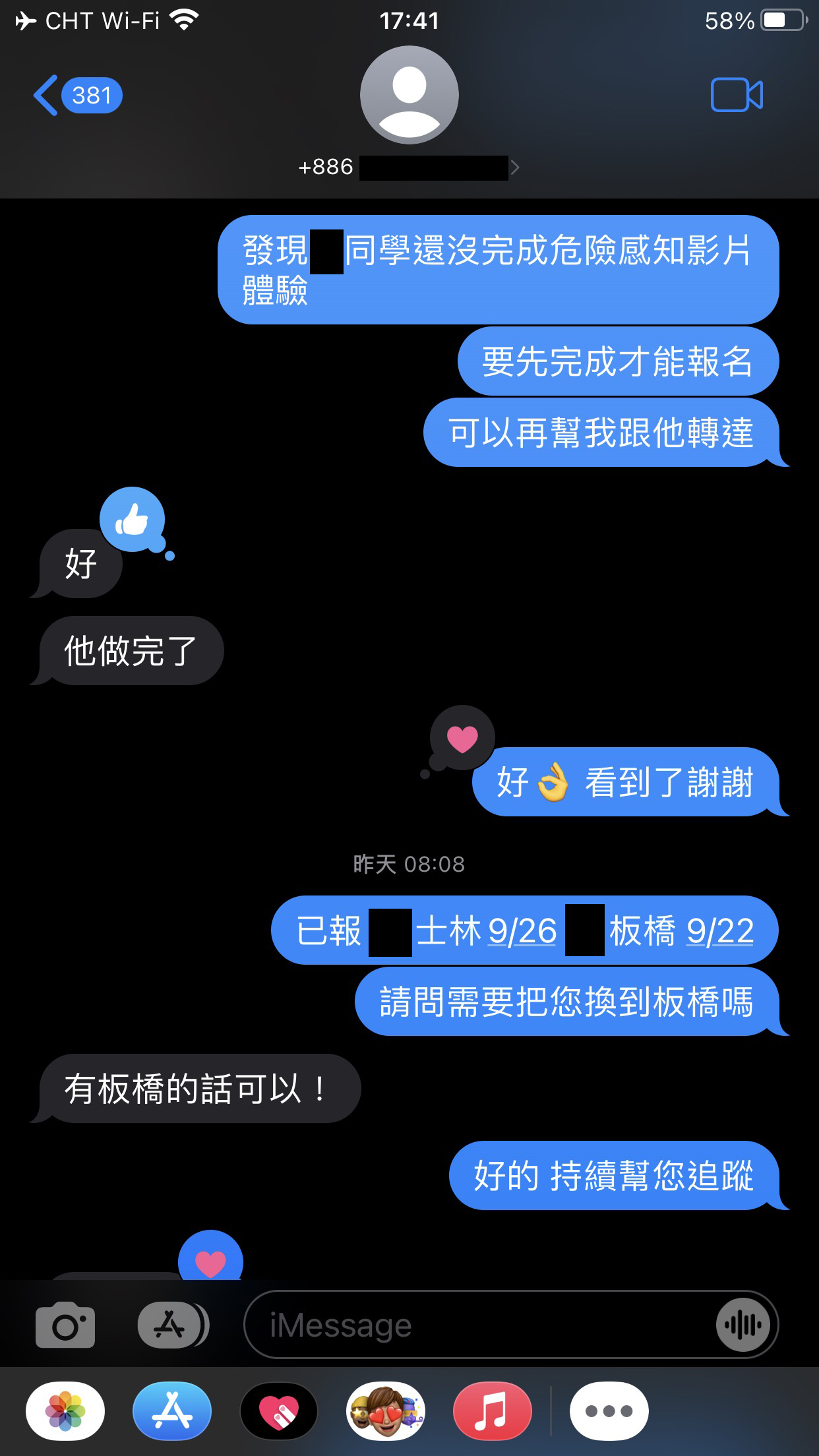Screen dimensions: 819x1456
Task: Tap the back chevron to leave the chat
Action: click(x=45, y=94)
